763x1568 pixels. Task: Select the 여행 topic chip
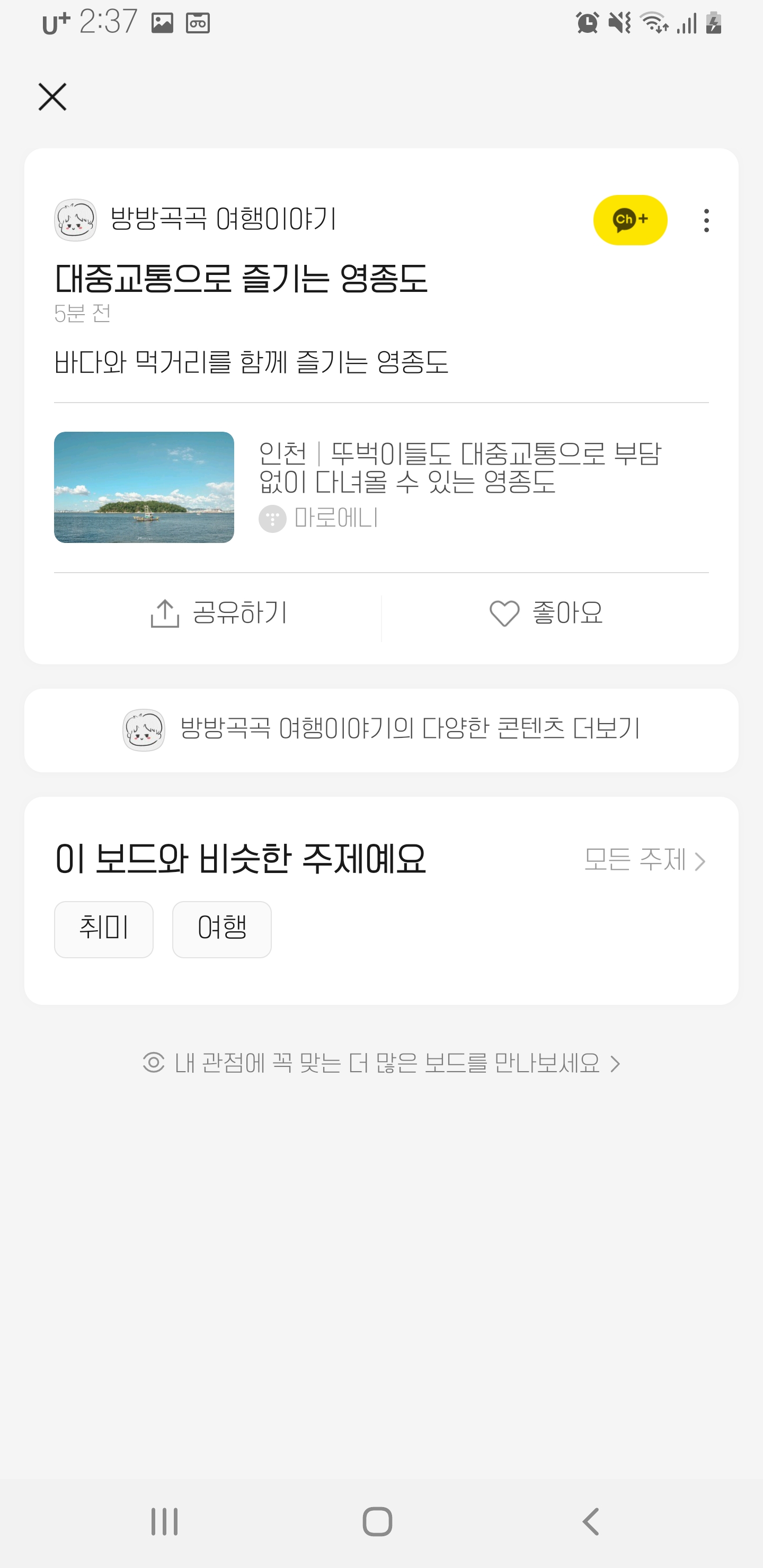221,929
